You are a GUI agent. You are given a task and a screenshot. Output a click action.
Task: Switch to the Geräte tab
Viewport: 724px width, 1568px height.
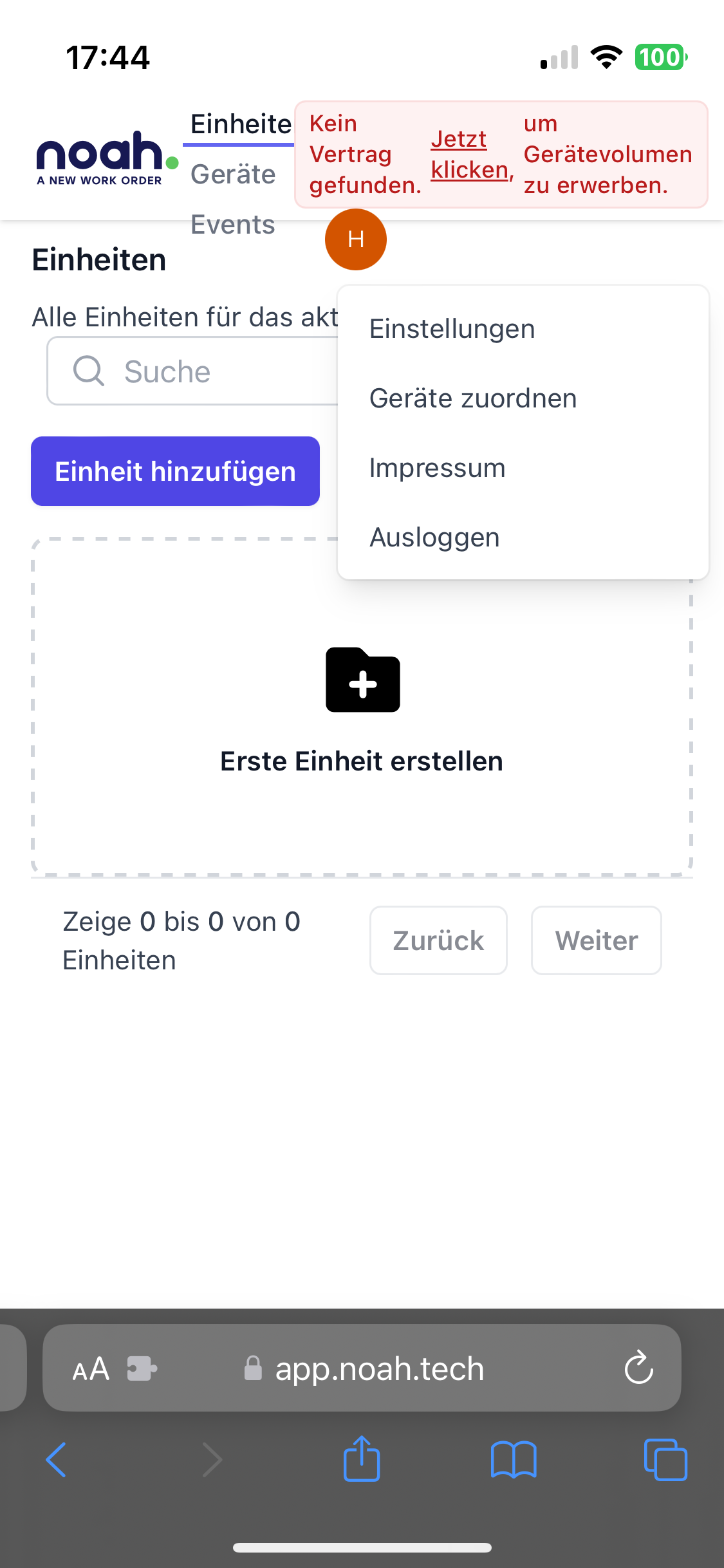(233, 174)
